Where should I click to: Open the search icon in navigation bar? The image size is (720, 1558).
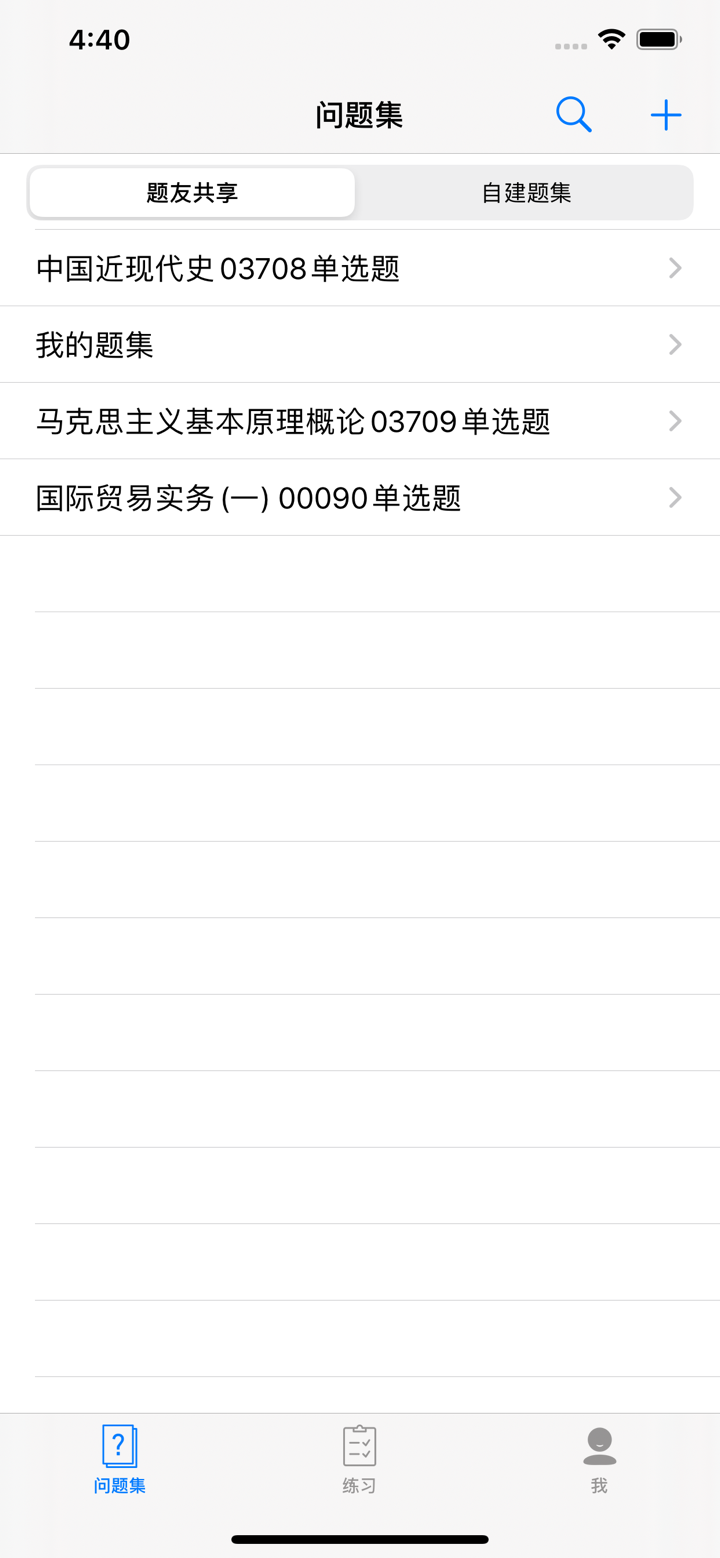[574, 114]
